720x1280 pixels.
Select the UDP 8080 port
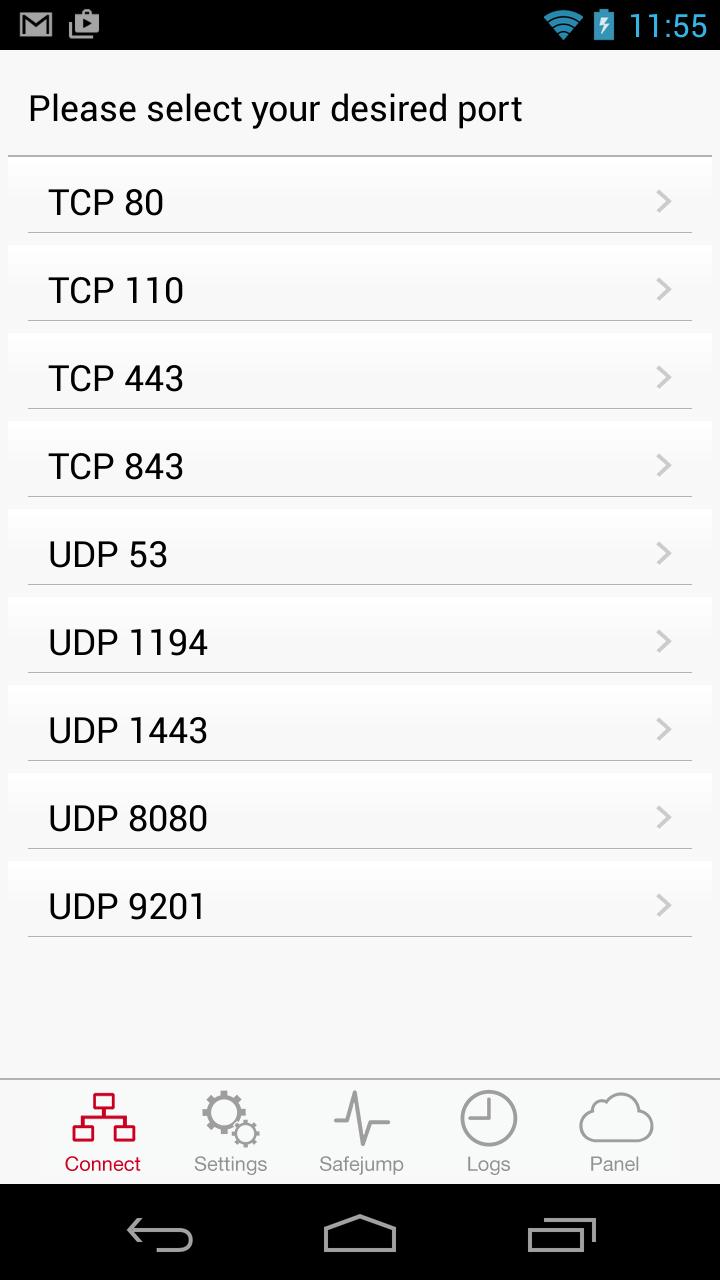point(360,818)
